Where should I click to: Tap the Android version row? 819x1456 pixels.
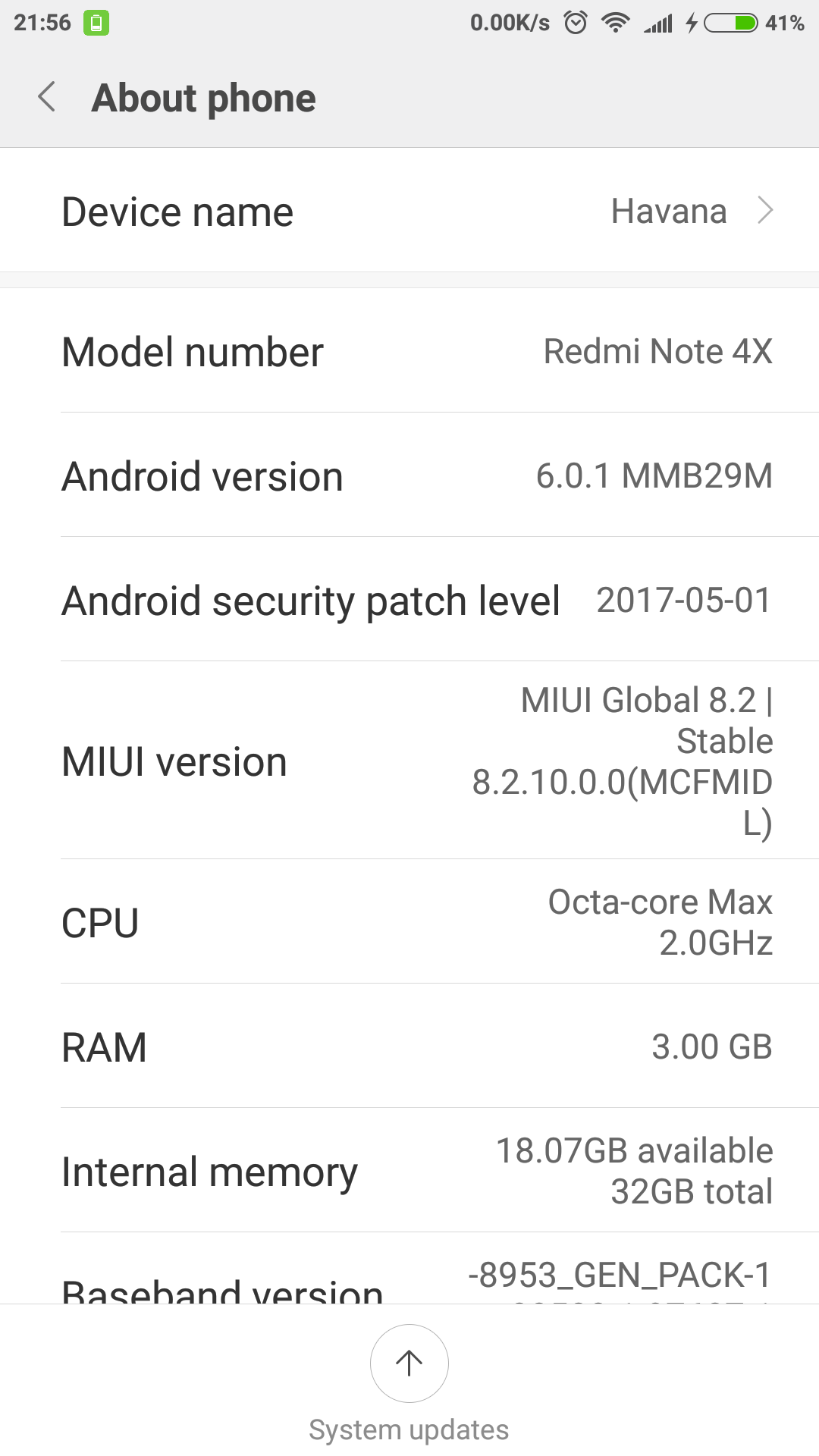(x=409, y=476)
